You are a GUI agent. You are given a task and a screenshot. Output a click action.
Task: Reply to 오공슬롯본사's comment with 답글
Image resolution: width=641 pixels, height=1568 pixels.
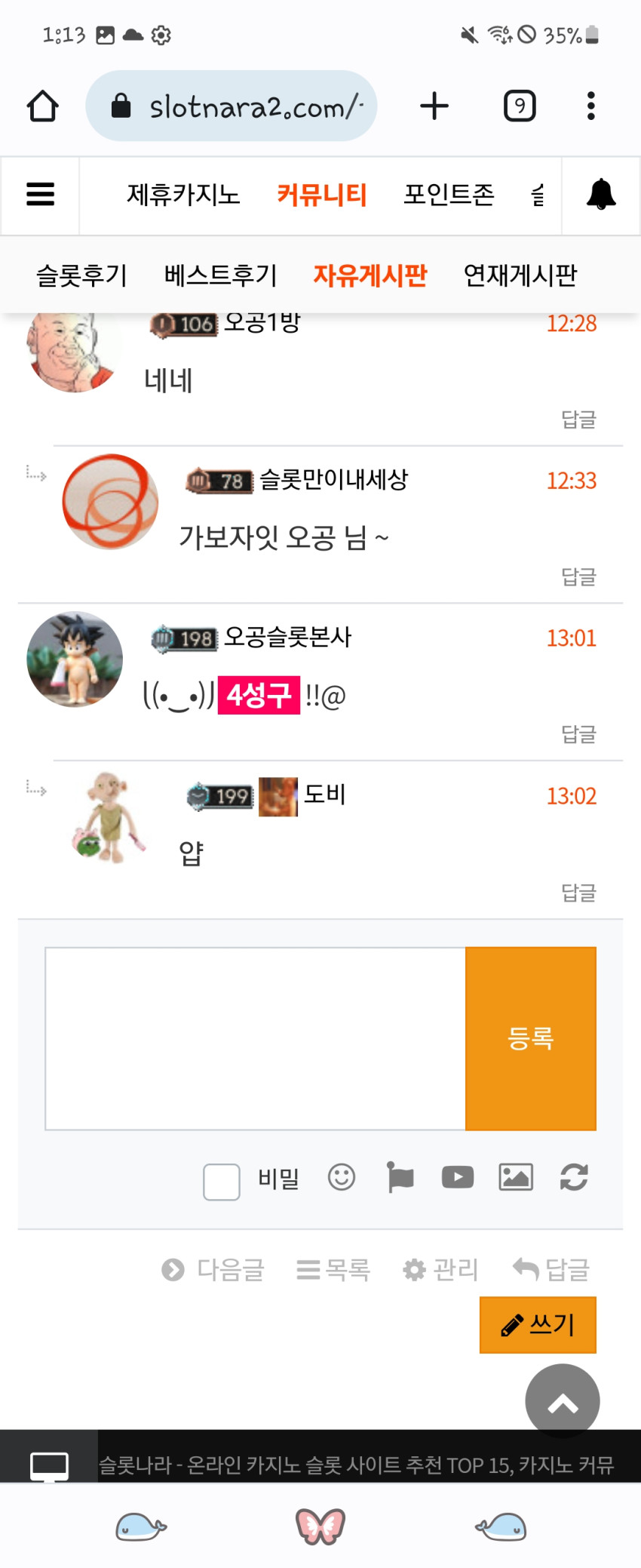coord(578,733)
